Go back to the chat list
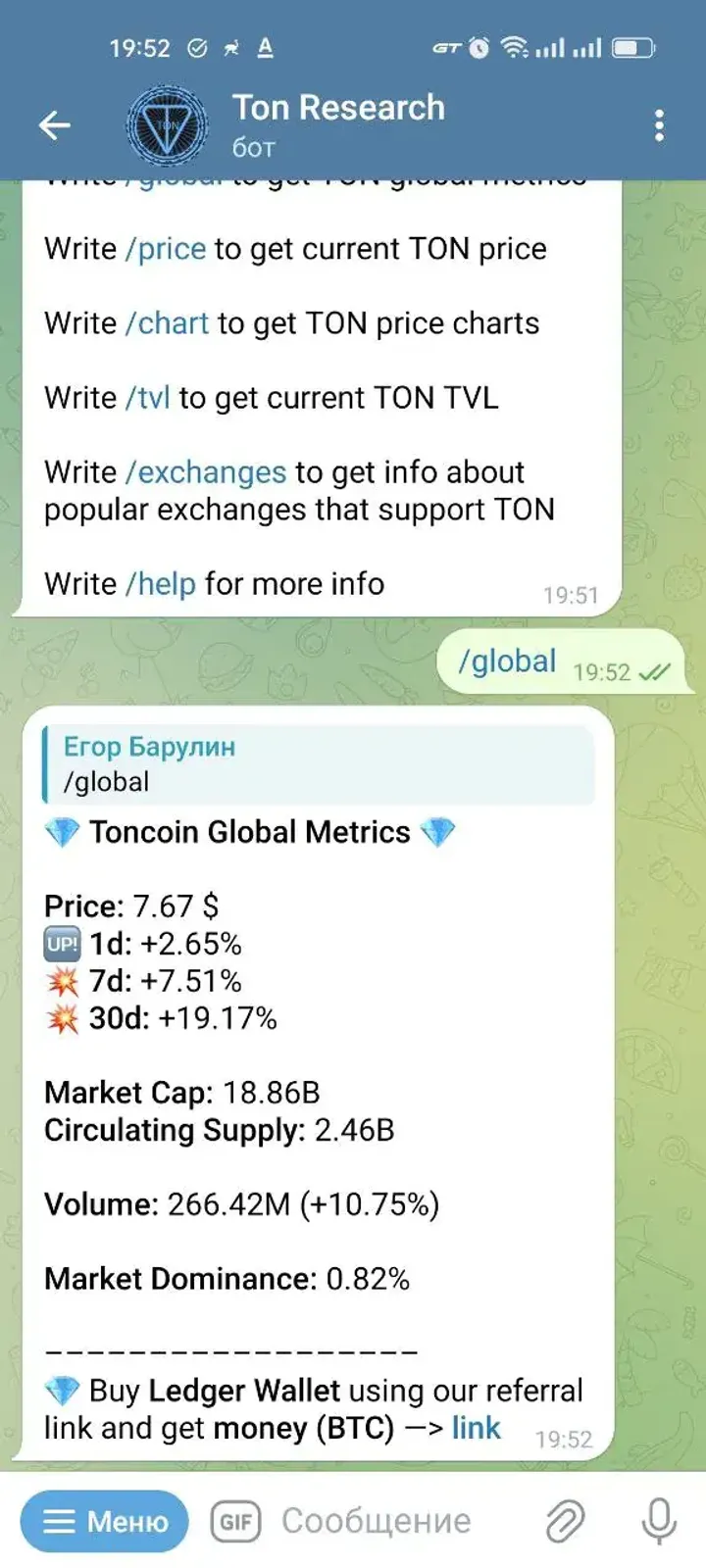The width and height of the screenshot is (706, 1568). click(x=54, y=124)
